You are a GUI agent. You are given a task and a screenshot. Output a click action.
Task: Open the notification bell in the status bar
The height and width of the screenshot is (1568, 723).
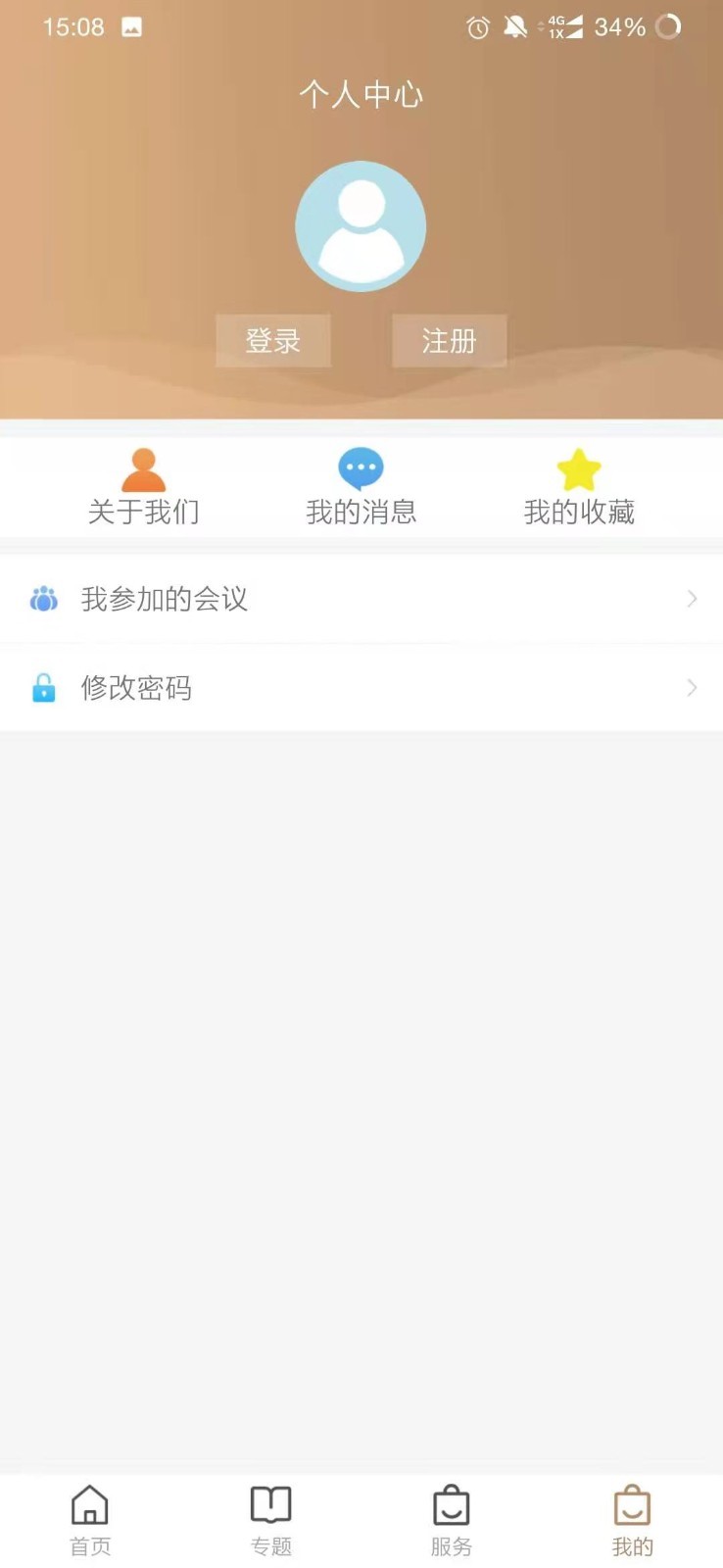(514, 26)
